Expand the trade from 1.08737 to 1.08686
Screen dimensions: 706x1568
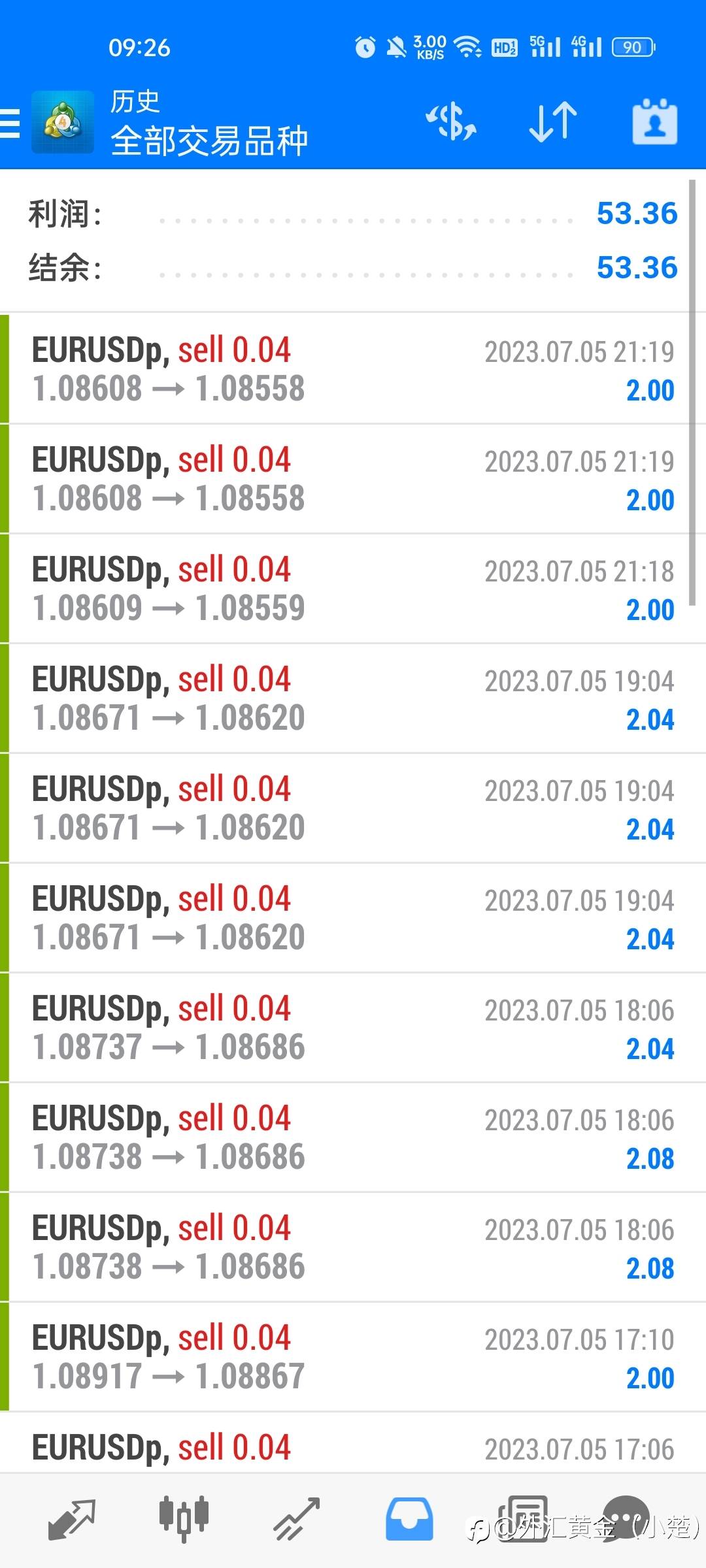[x=353, y=1028]
